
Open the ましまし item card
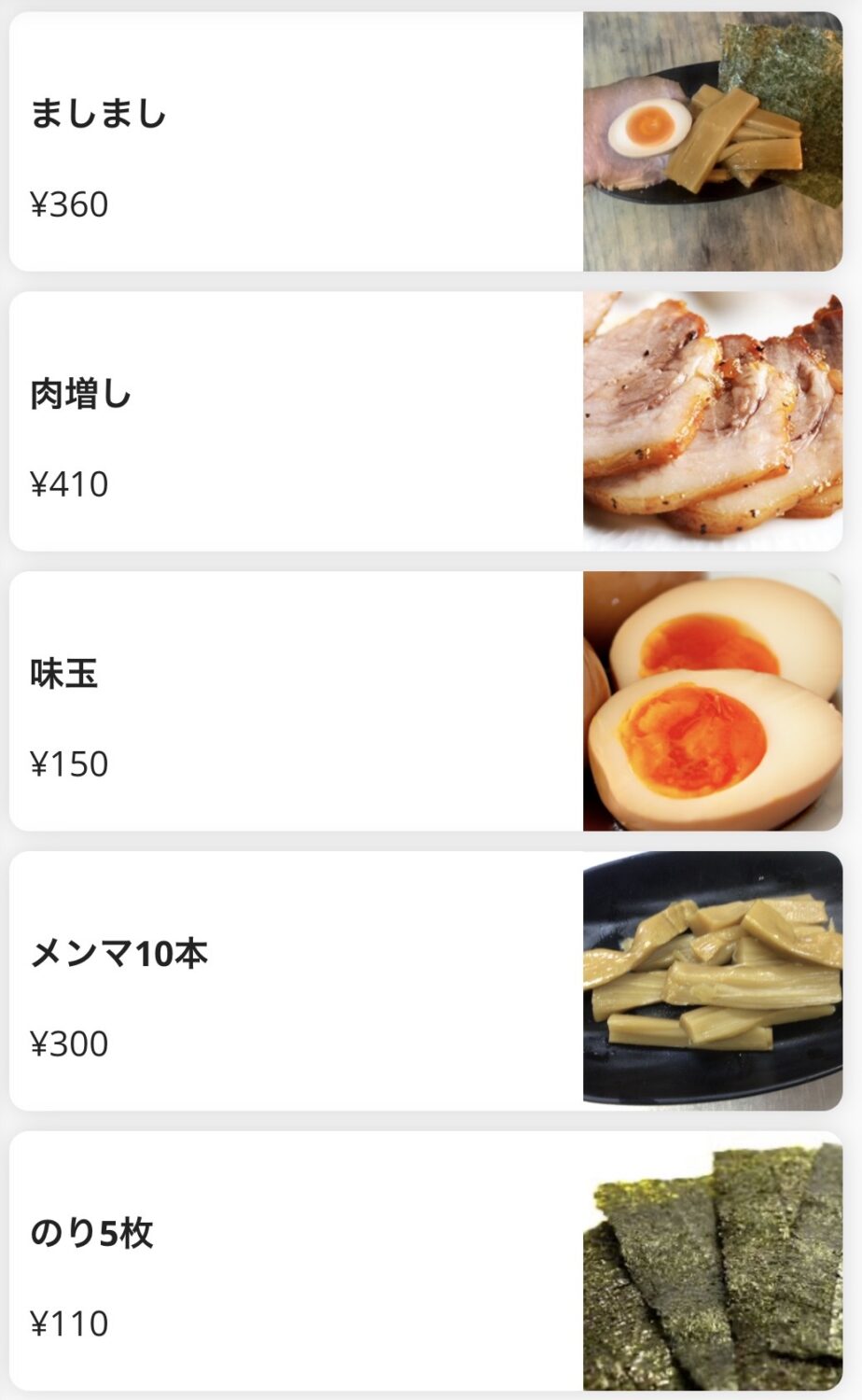[x=425, y=142]
